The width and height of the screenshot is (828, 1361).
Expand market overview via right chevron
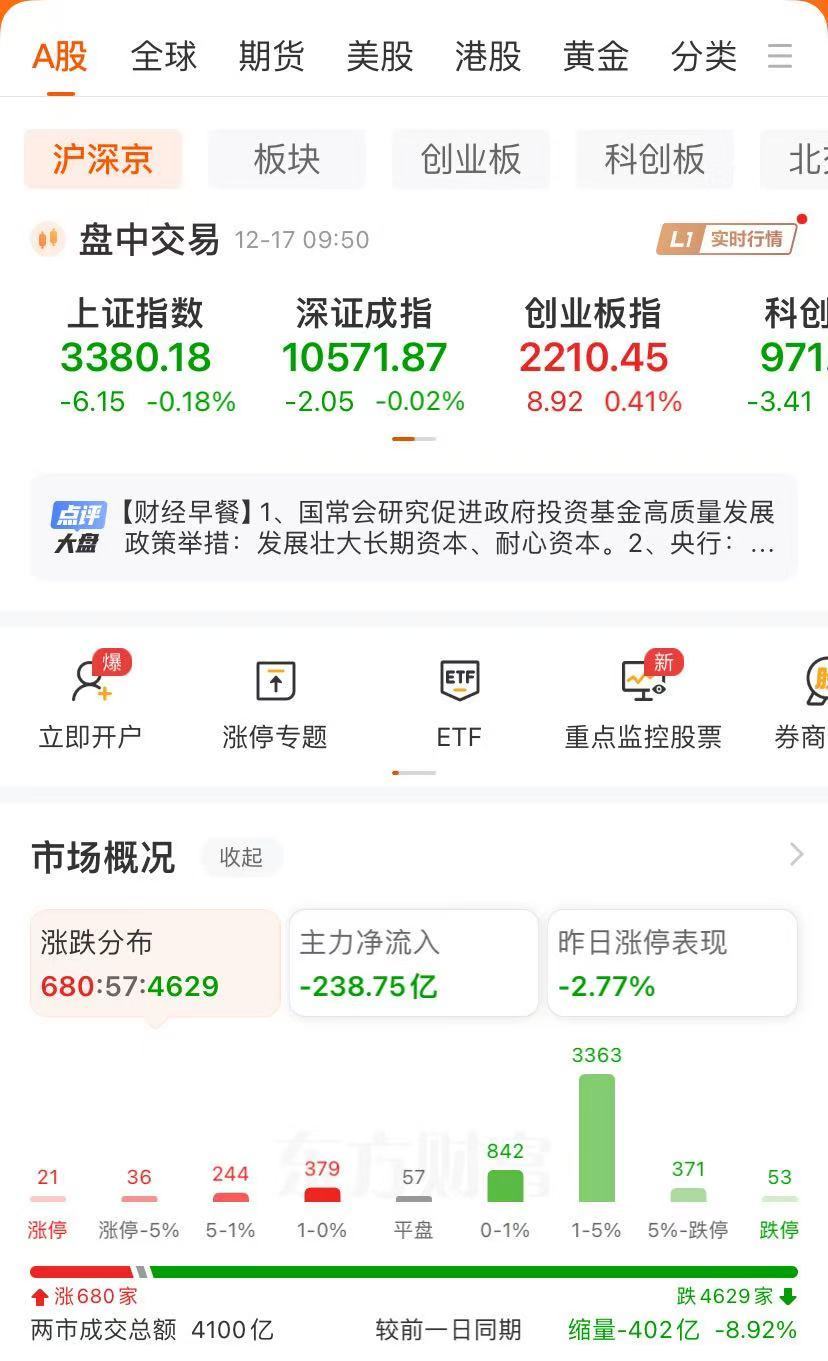click(795, 855)
